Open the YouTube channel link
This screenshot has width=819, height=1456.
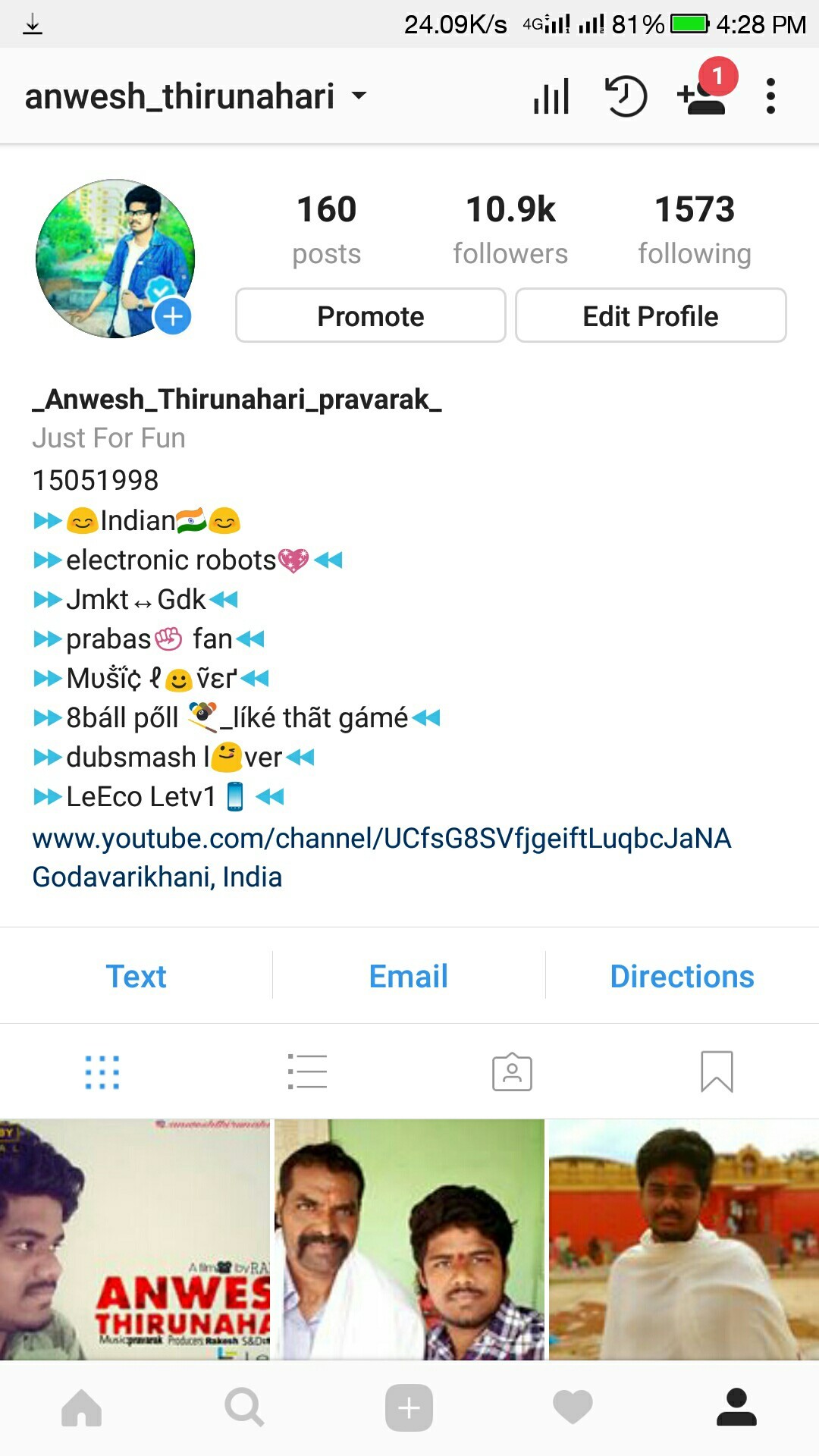point(381,838)
